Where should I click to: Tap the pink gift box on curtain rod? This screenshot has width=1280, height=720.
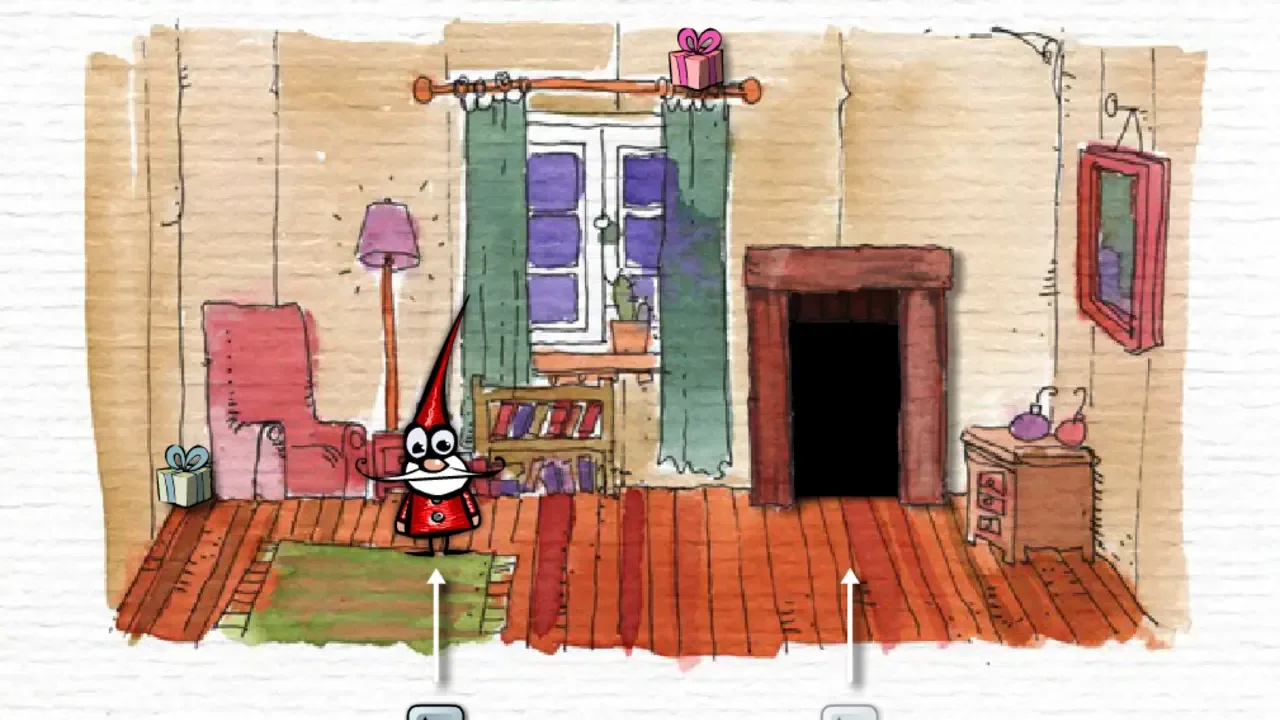click(x=696, y=62)
